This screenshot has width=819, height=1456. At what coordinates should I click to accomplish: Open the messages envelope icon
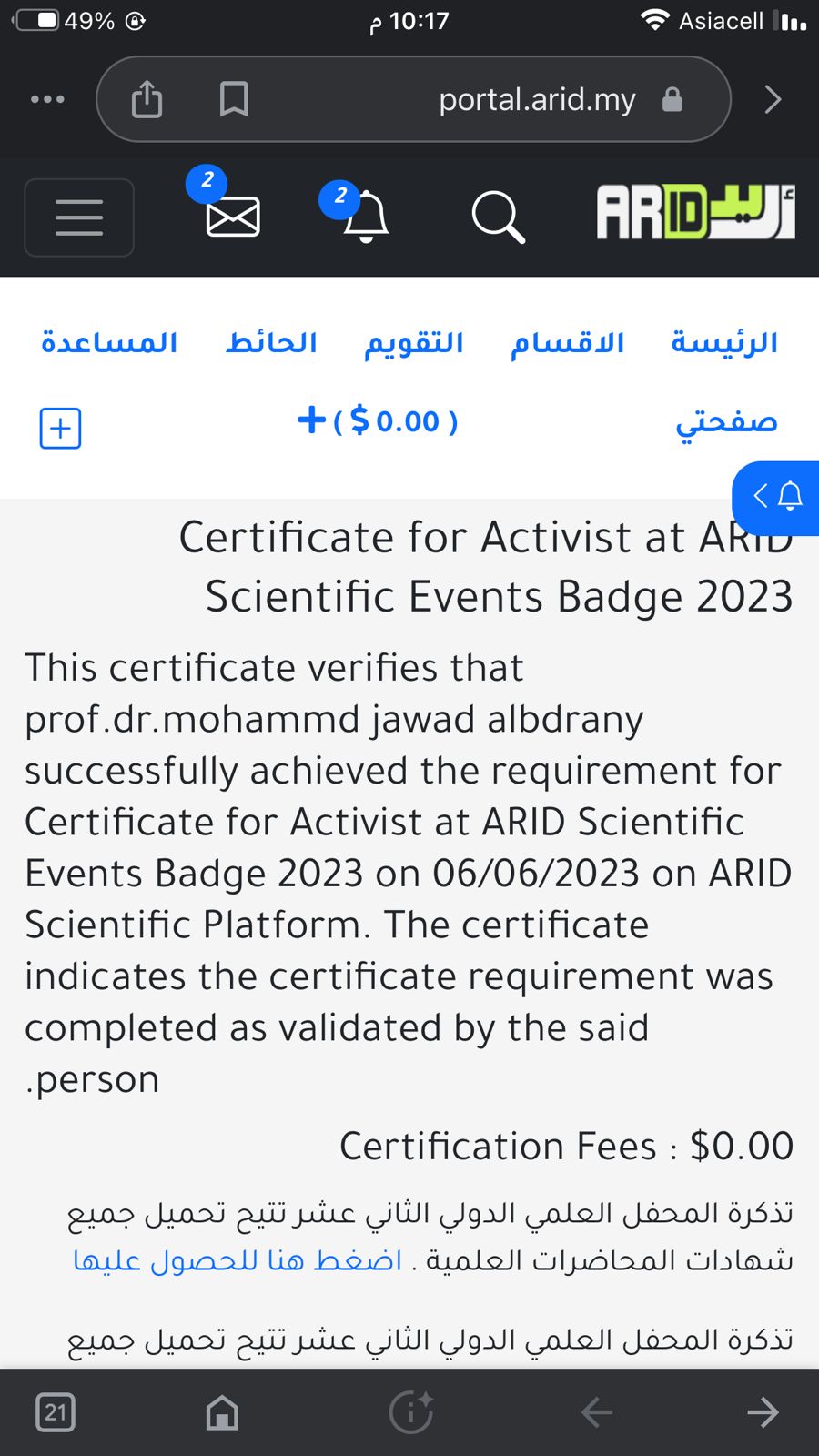tap(233, 217)
